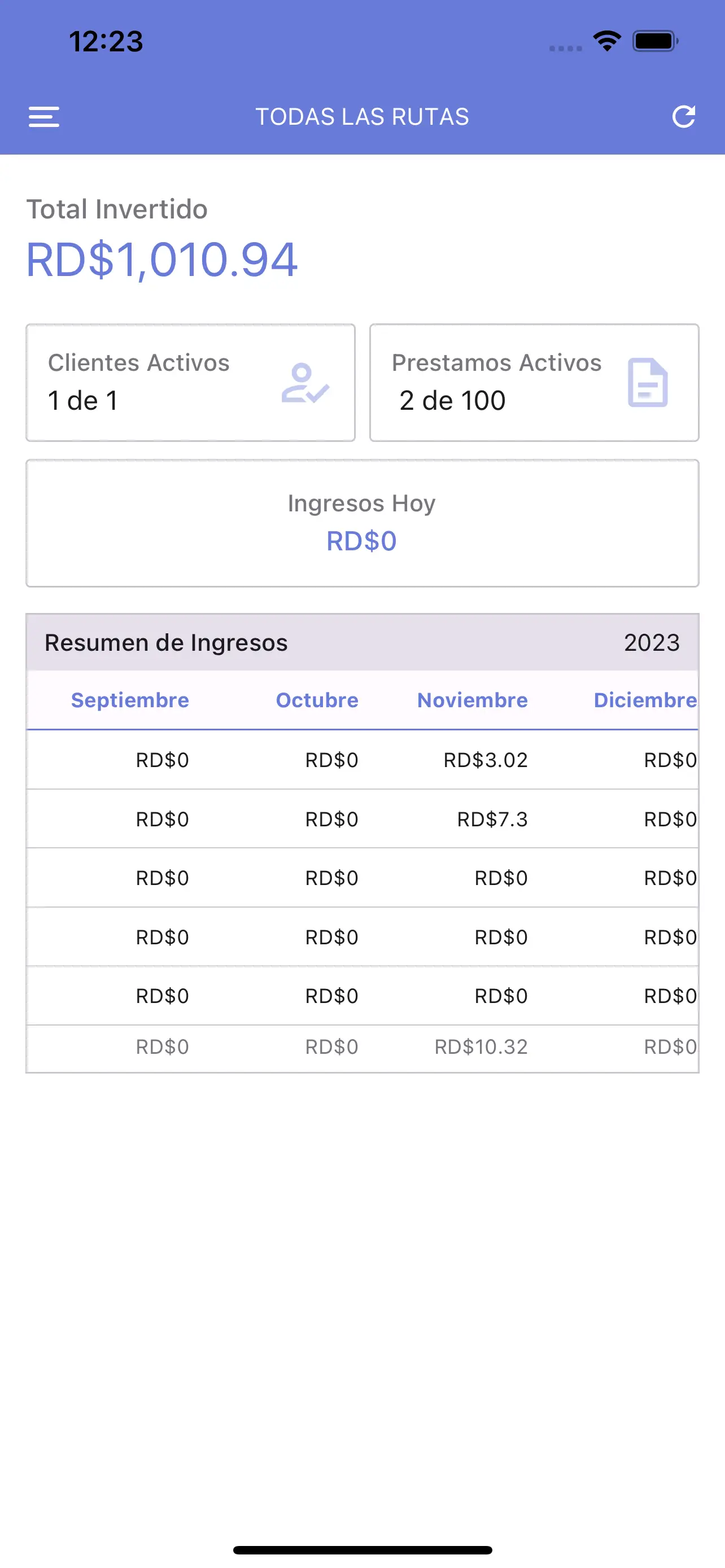Open the Clientes Activos card
This screenshot has height=1568, width=725.
pos(190,383)
